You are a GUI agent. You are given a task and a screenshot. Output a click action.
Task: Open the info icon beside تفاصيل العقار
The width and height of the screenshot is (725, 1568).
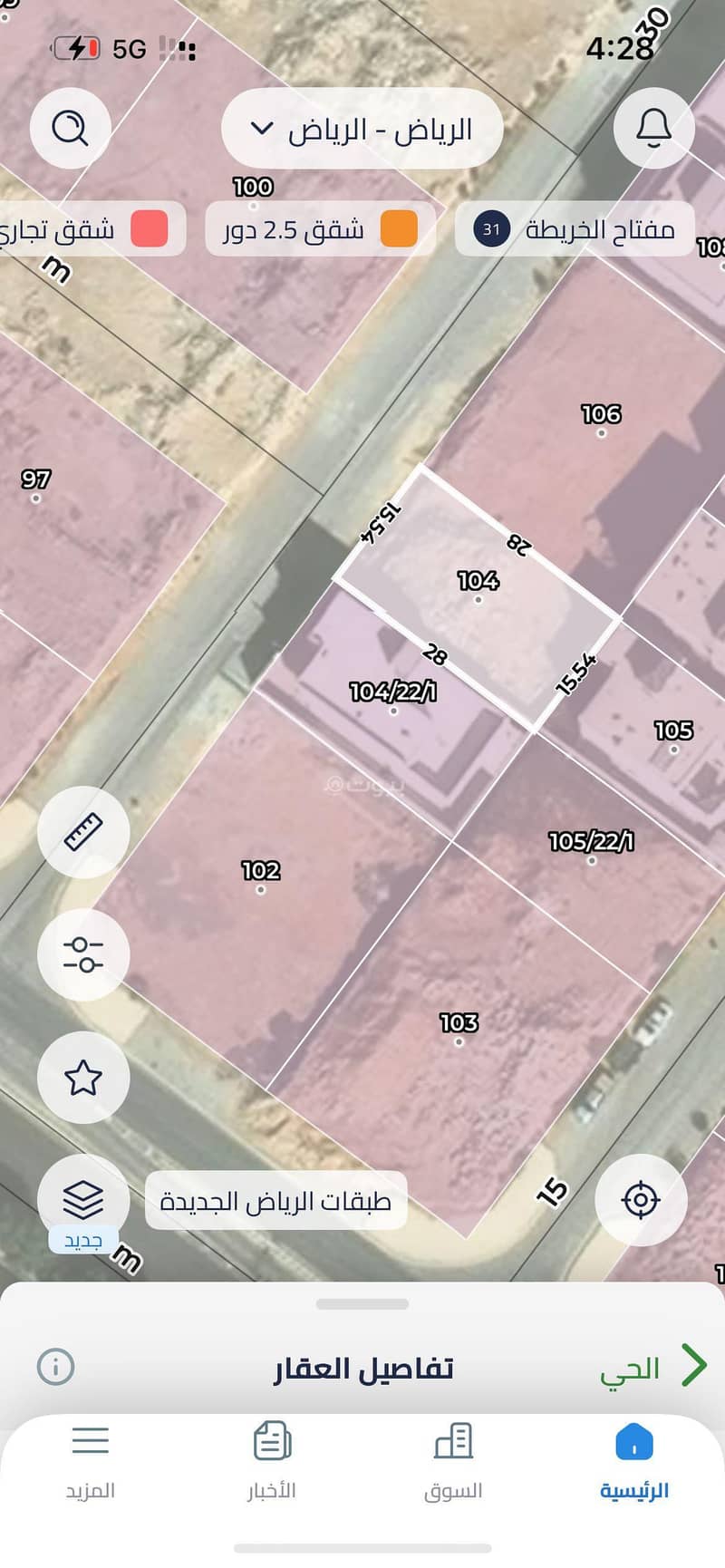[x=55, y=1366]
